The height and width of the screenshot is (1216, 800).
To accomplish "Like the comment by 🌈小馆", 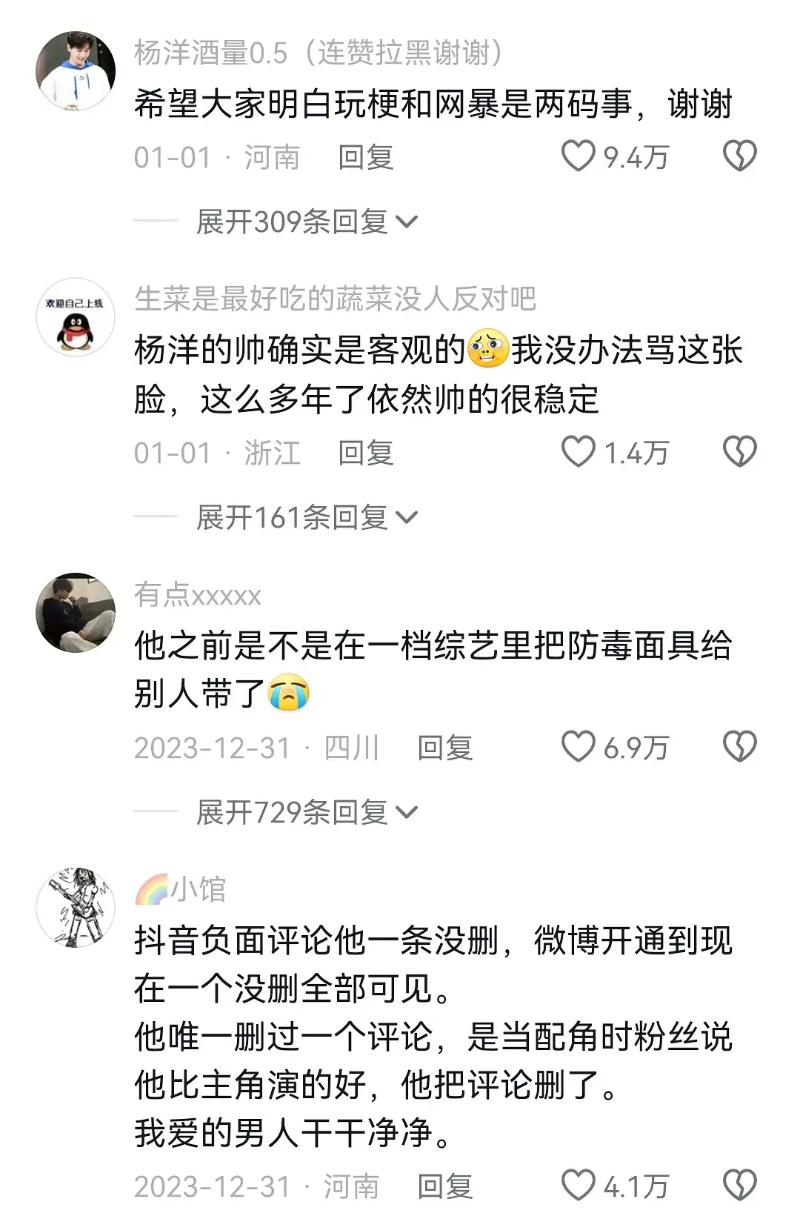I will (x=578, y=1186).
